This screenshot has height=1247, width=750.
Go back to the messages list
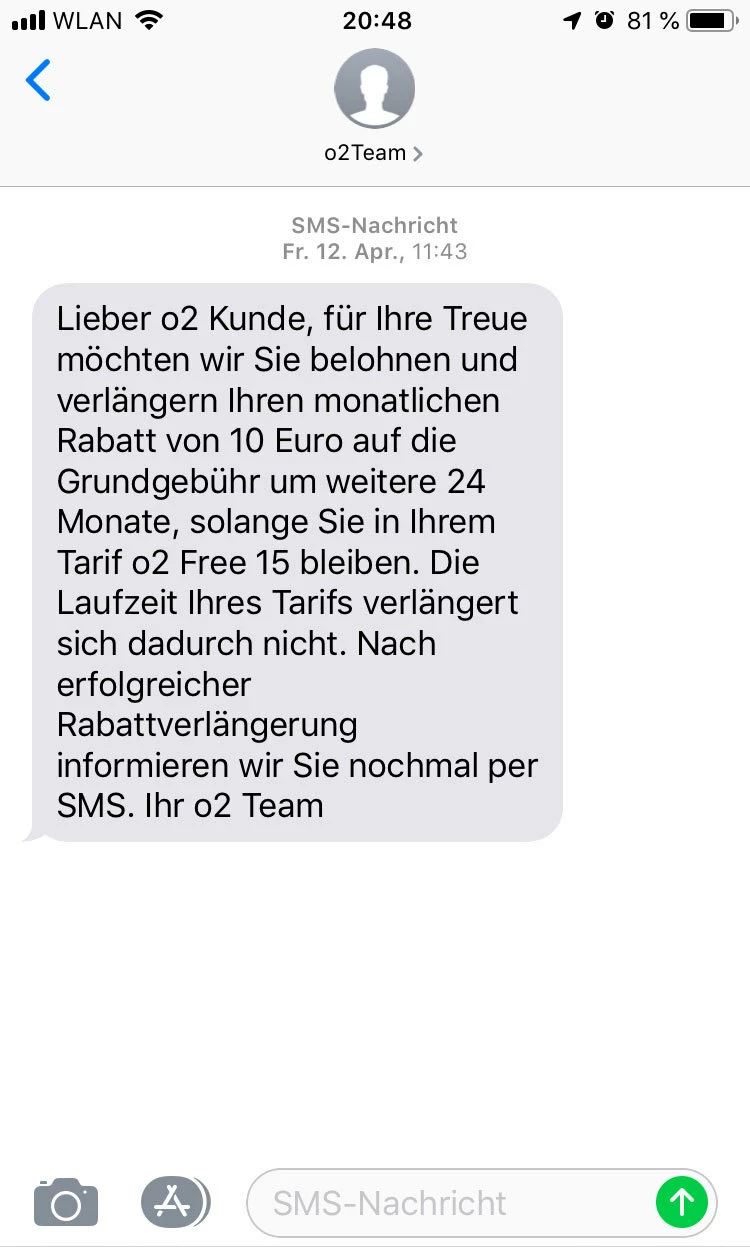tap(38, 80)
